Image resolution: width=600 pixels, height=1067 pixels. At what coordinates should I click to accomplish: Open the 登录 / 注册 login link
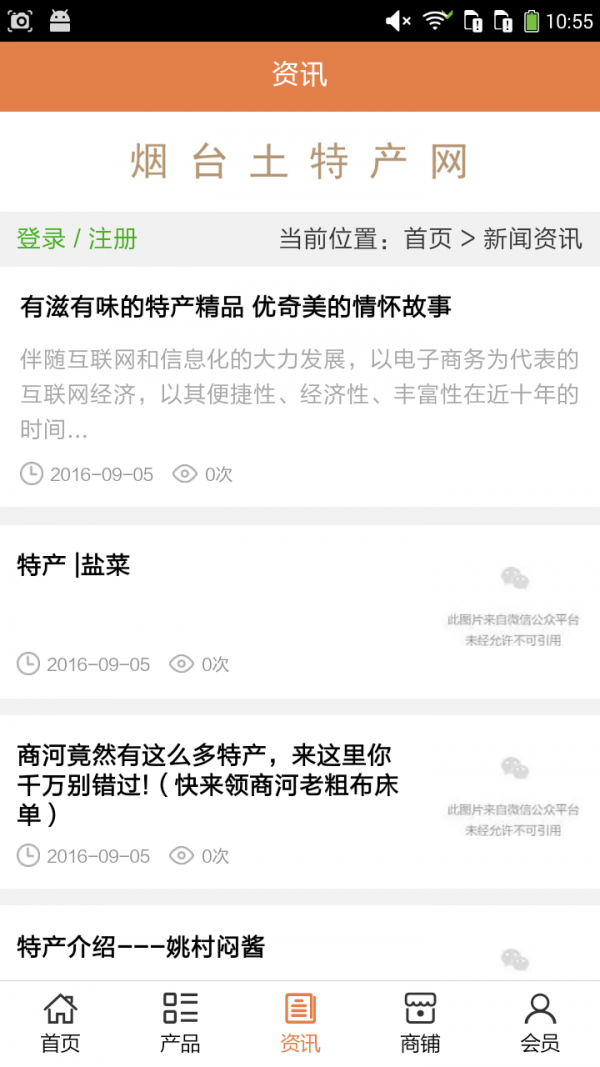(x=77, y=239)
